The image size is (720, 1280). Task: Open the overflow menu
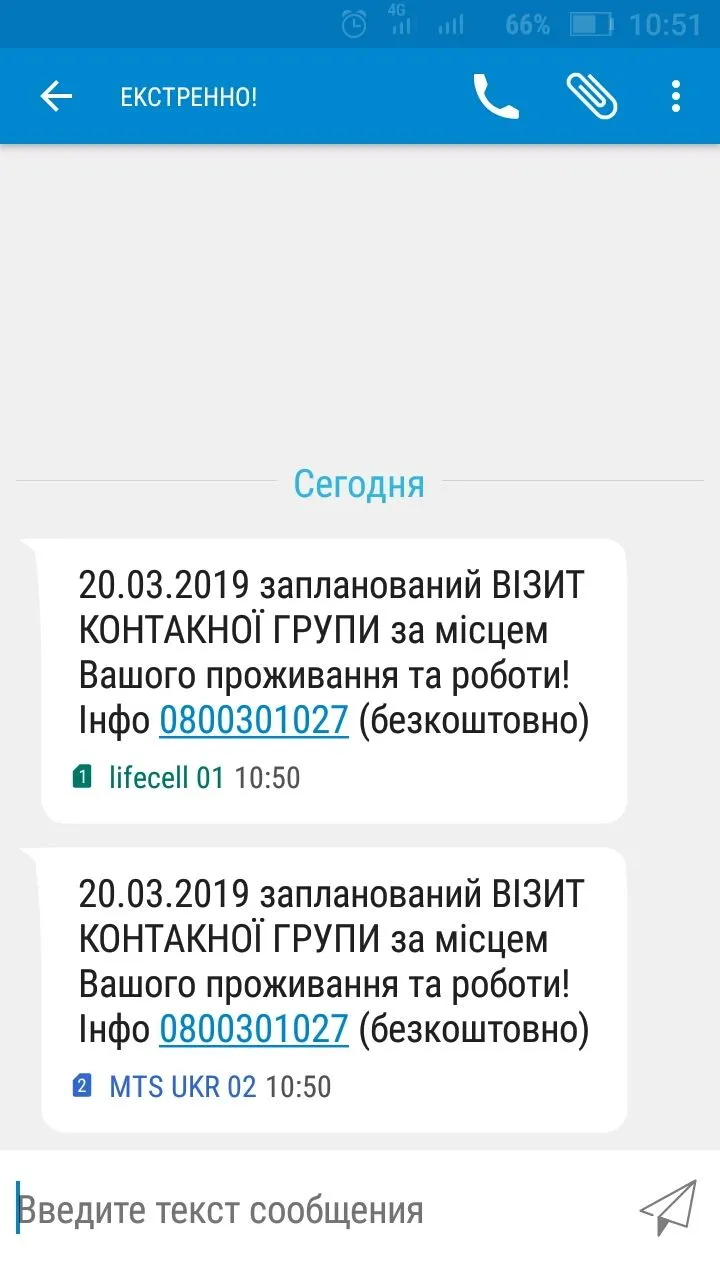tap(676, 97)
